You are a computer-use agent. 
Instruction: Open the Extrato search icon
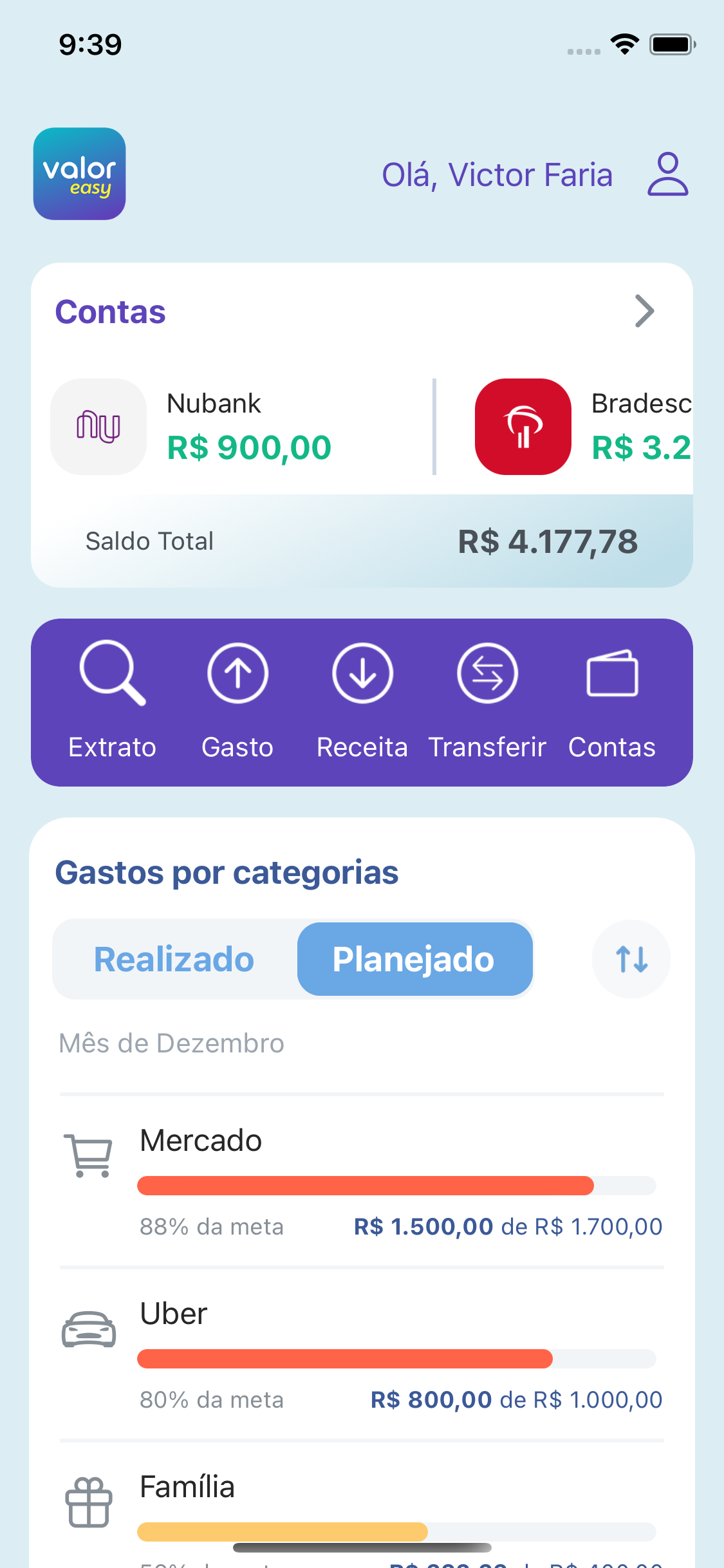tap(112, 673)
